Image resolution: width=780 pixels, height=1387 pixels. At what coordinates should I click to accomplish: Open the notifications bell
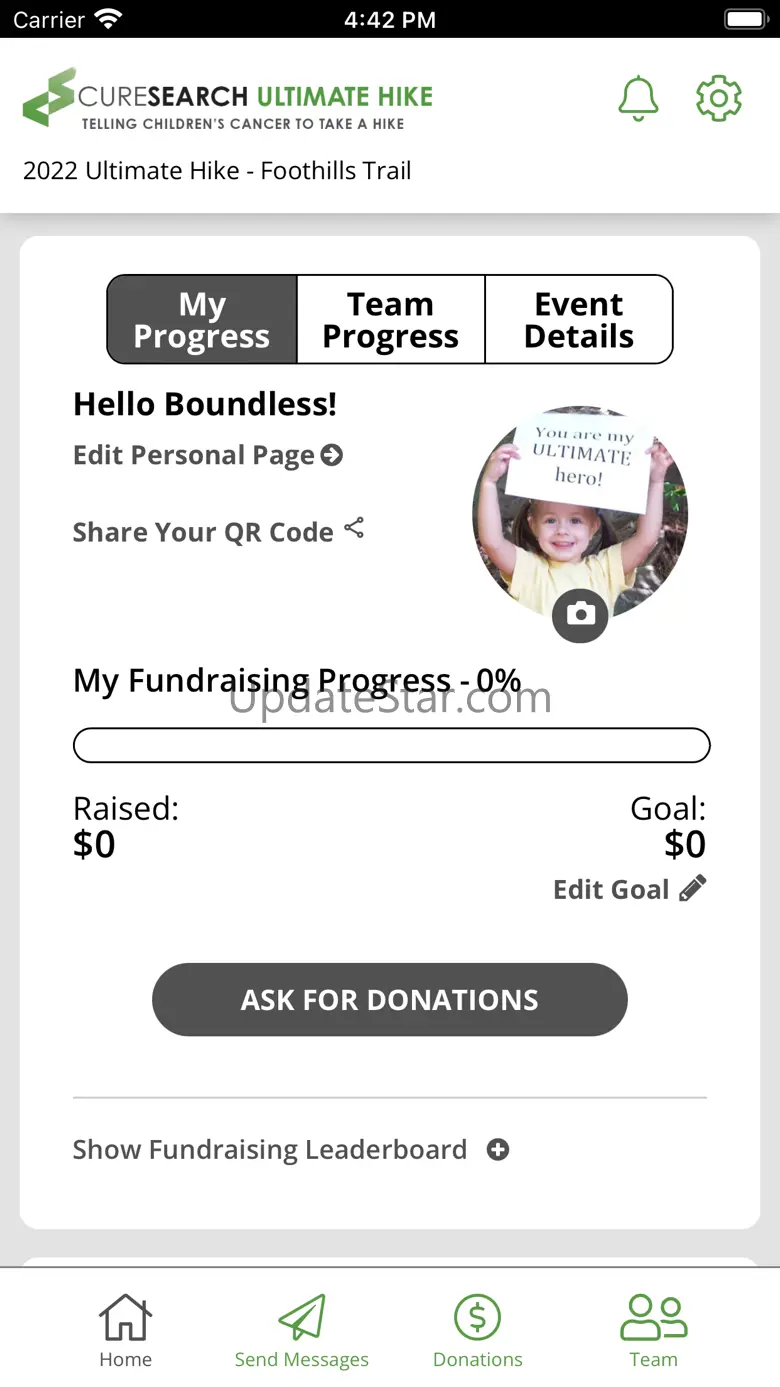tap(638, 98)
